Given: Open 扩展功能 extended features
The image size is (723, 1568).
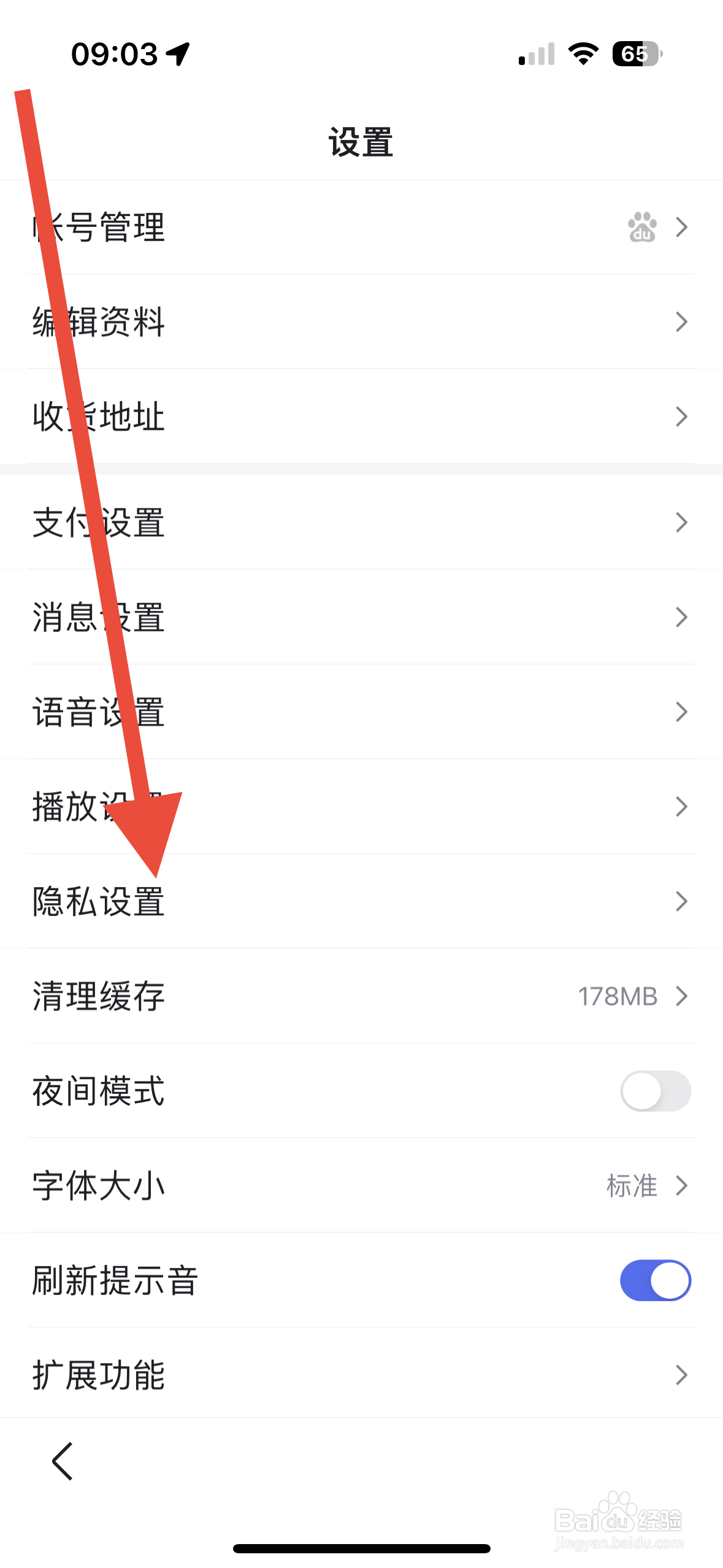Looking at the screenshot, I should (x=98, y=1374).
